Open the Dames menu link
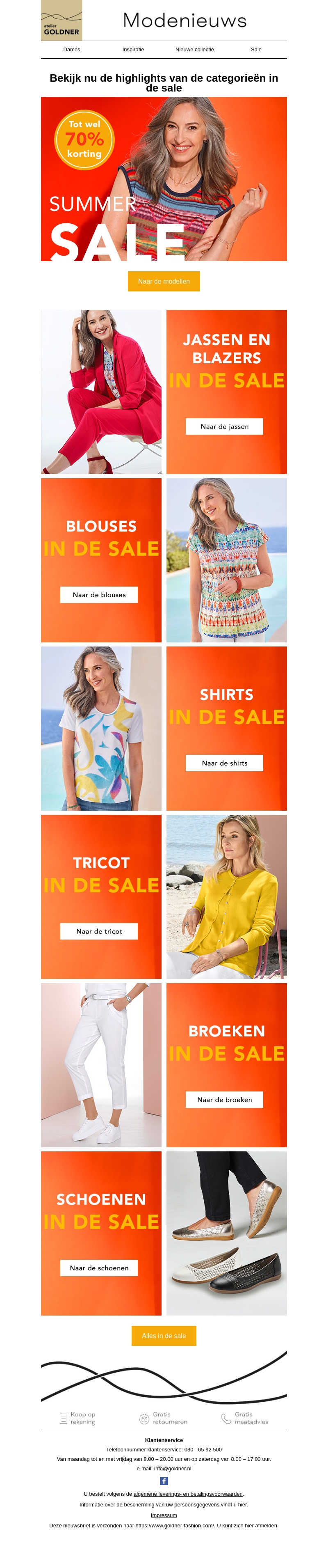This screenshot has width=328, height=1568. pyautogui.click(x=72, y=49)
